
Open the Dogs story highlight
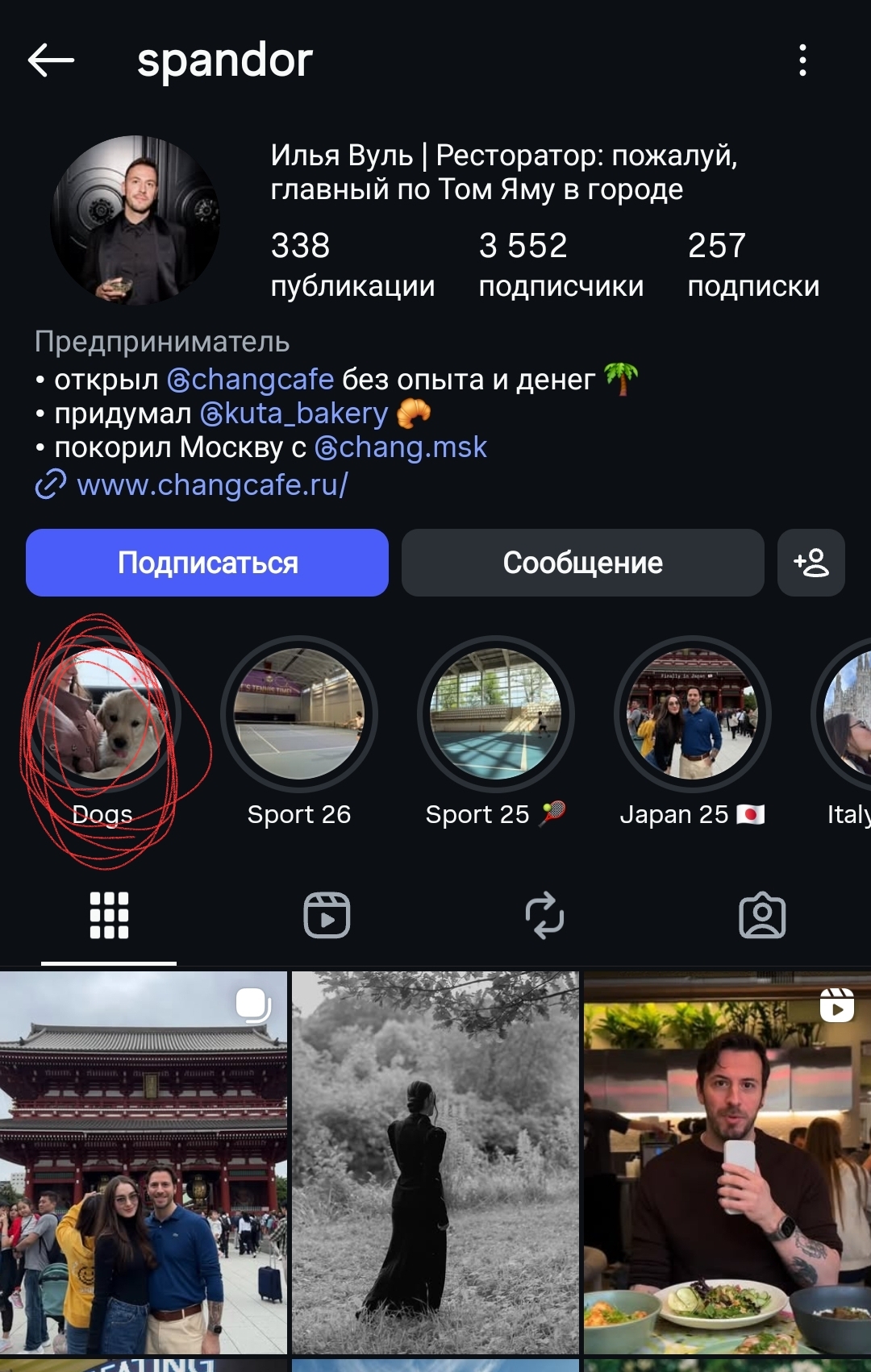(102, 715)
